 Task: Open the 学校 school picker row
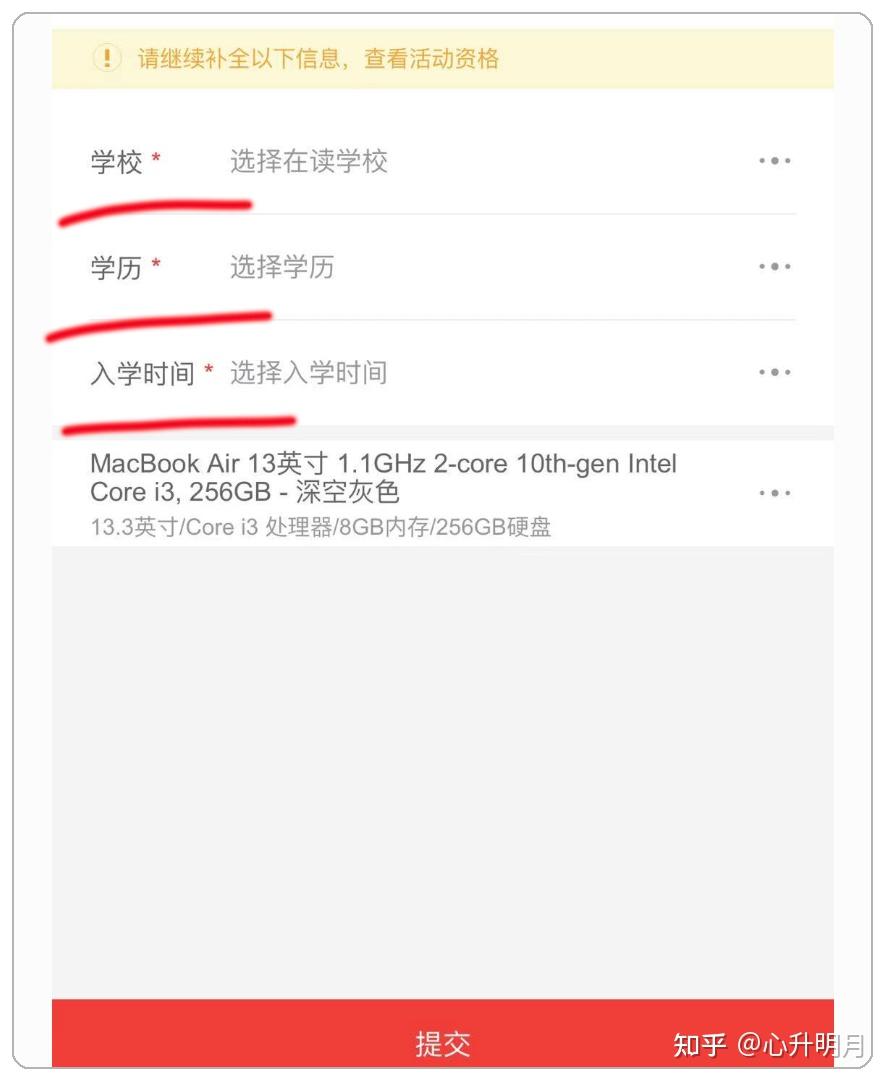click(x=440, y=161)
